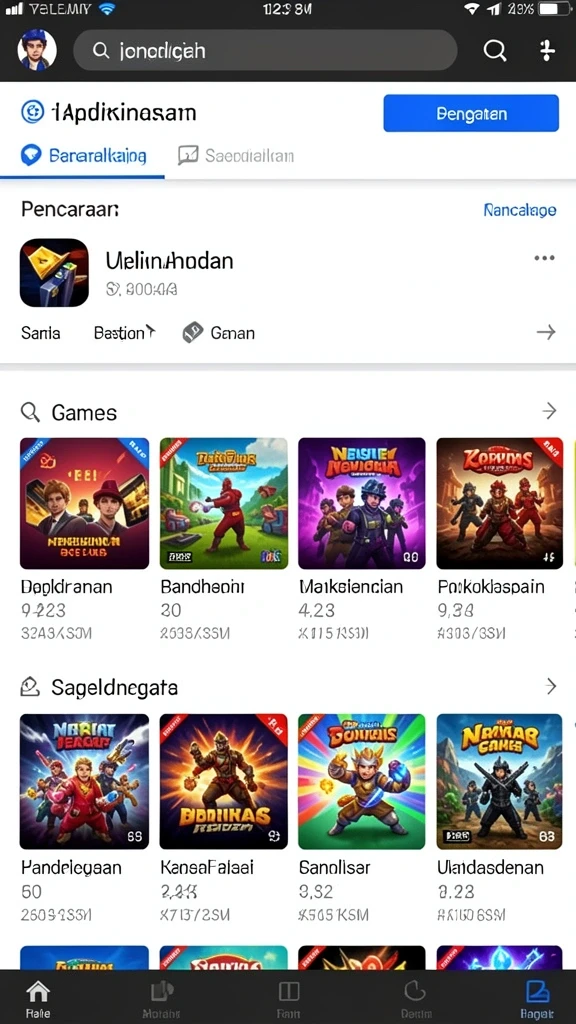
Task: Open the Rancalage link
Action: [520, 210]
